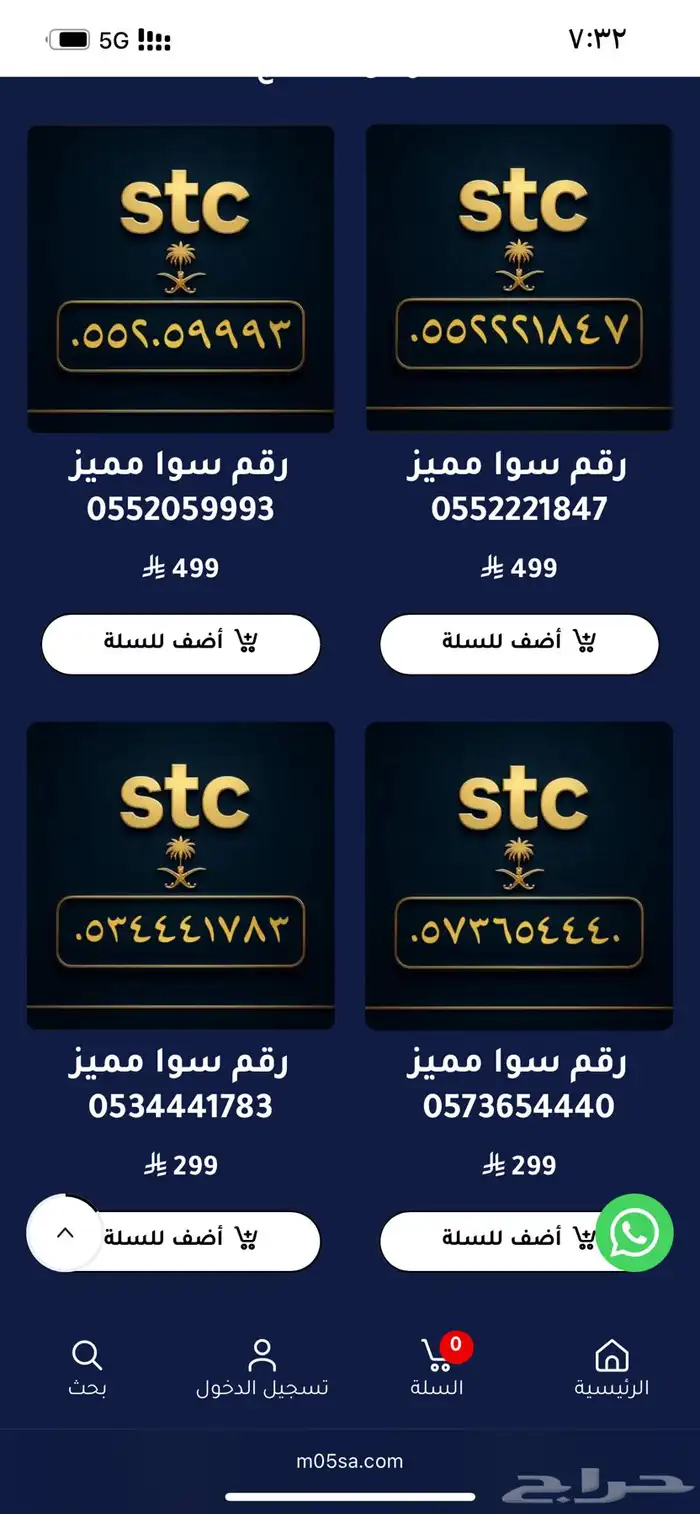This screenshot has height=1514, width=700.
Task: Add number 0552221847 to the cart
Action: [x=519, y=643]
